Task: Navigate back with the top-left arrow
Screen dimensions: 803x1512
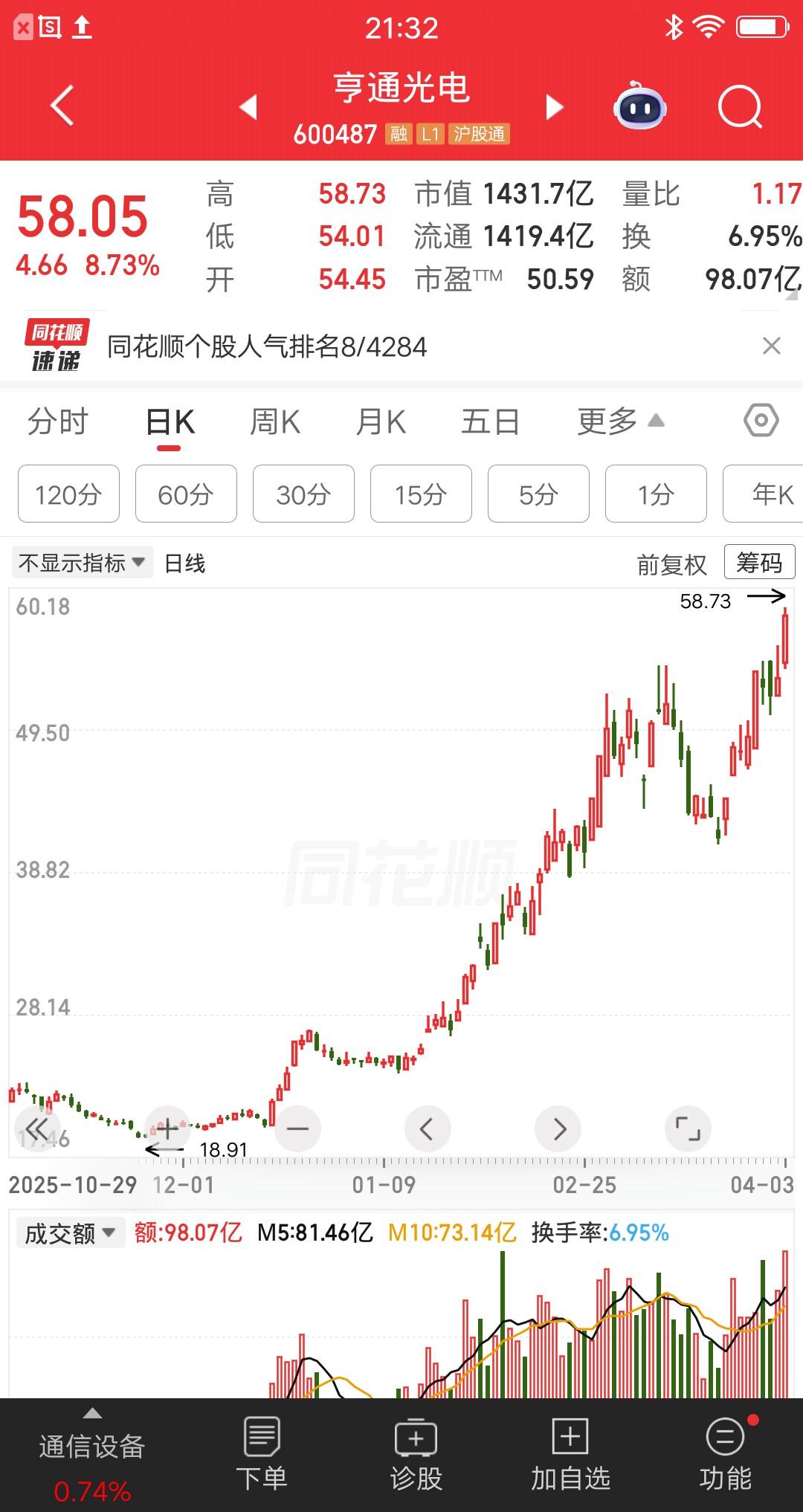Action: coord(62,106)
